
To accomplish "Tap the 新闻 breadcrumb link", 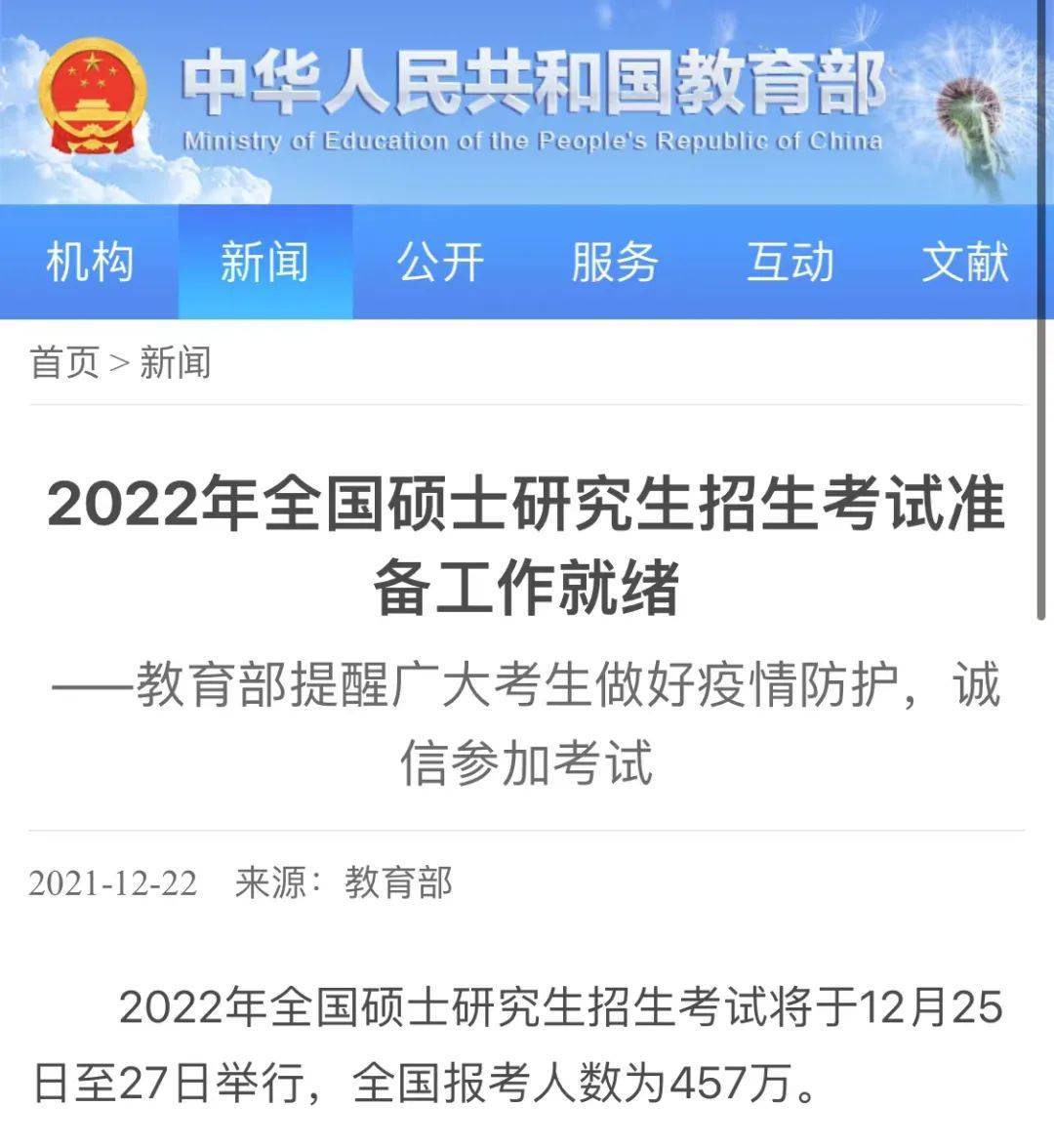I will [175, 363].
